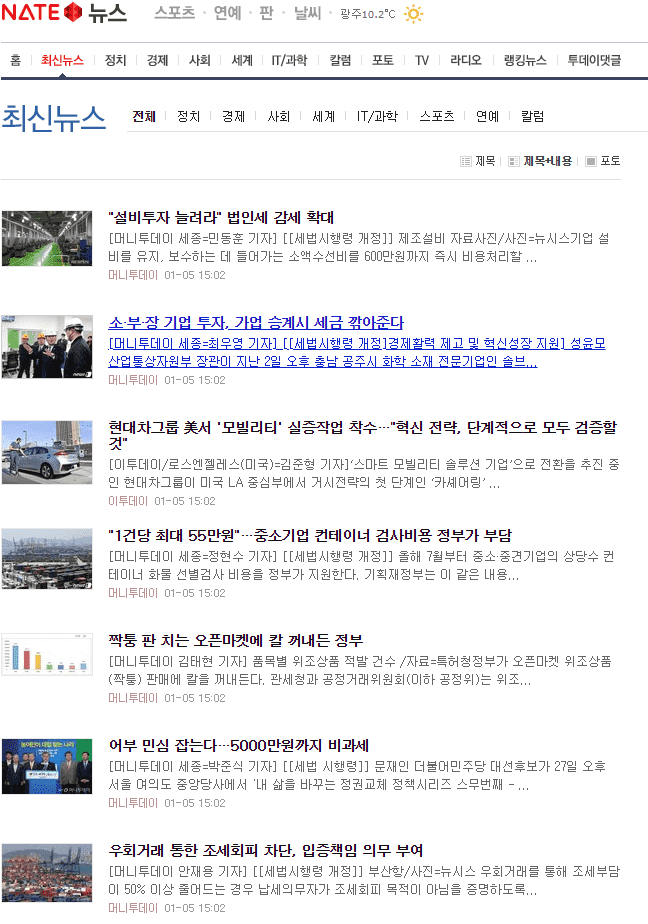Show latest news in 칼럼 category

pyautogui.click(x=532, y=116)
